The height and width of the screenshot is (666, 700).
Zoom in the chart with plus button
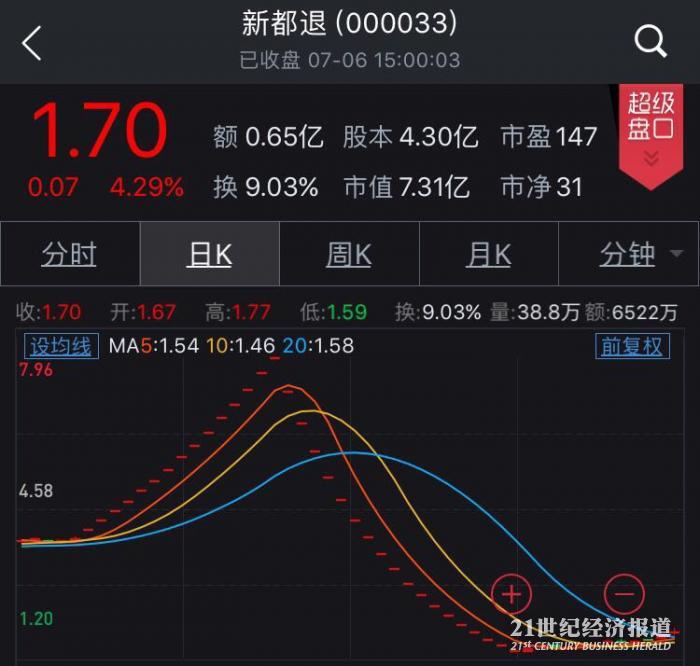coord(512,594)
